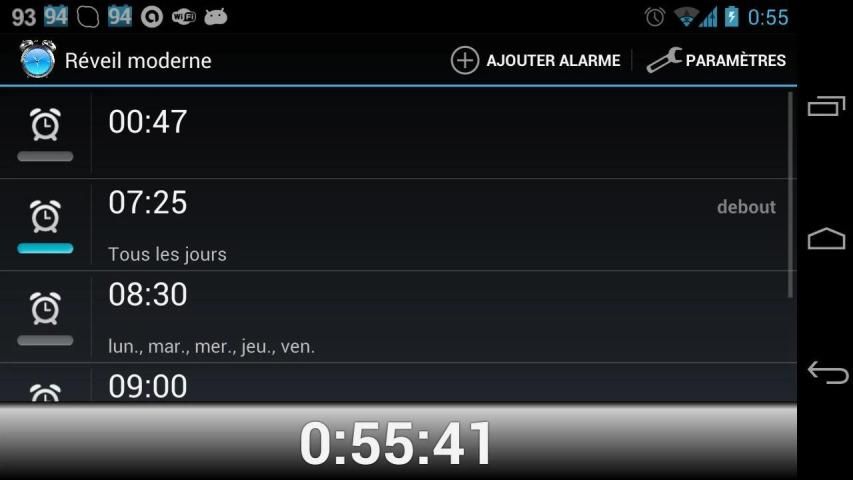Open Paramètres settings
The image size is (853, 480).
pos(716,60)
